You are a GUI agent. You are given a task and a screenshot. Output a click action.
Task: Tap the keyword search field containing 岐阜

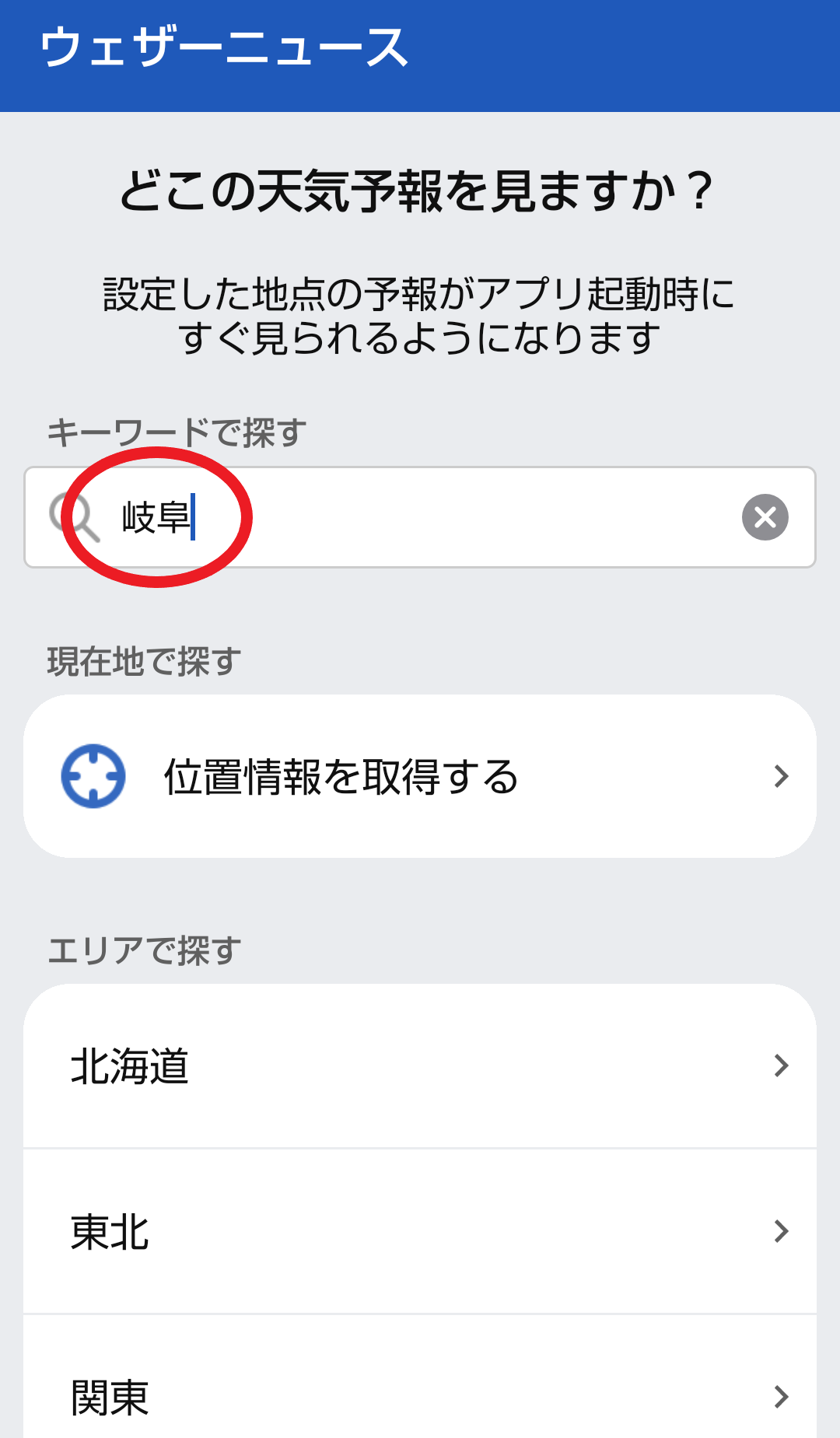(420, 517)
